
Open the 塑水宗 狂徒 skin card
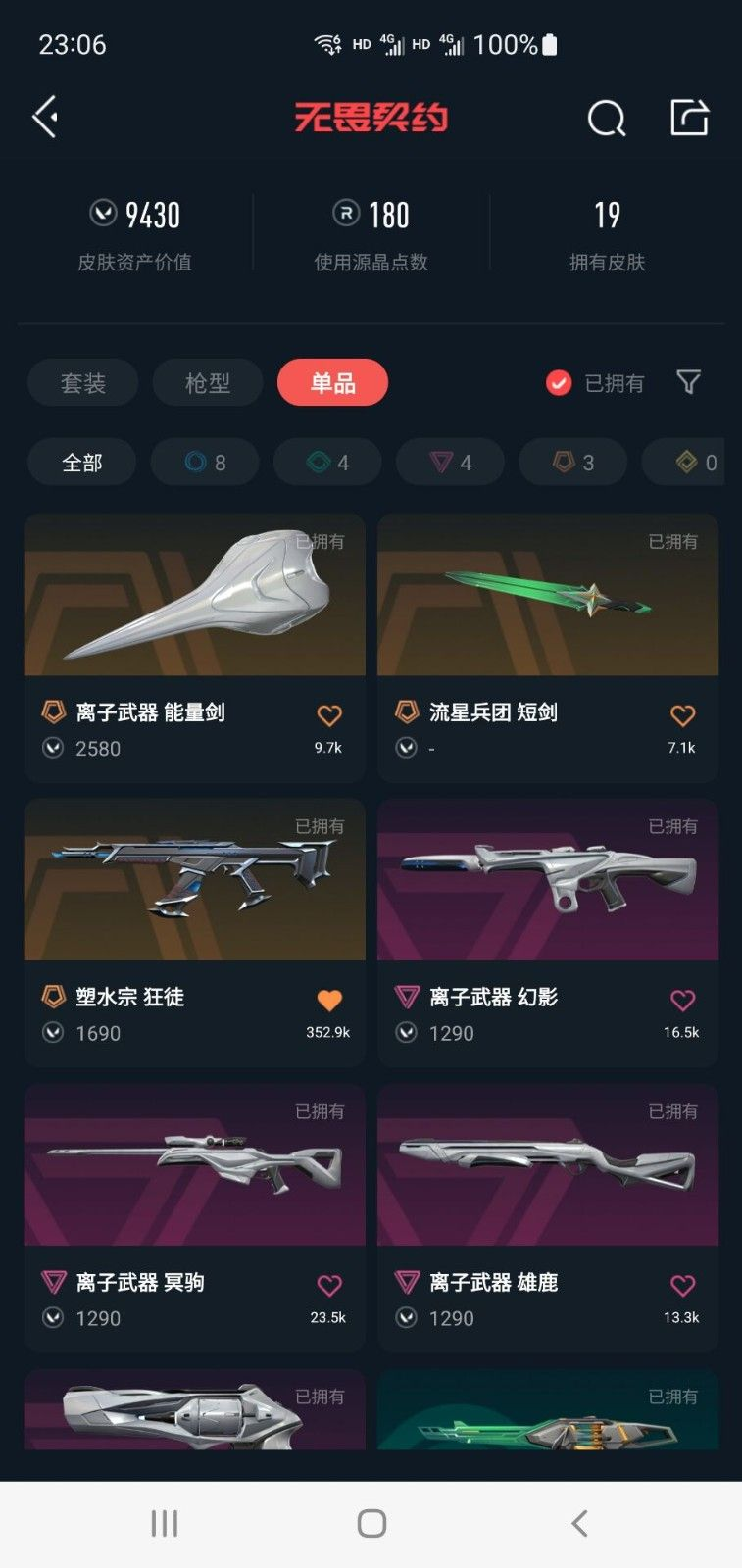click(x=194, y=892)
